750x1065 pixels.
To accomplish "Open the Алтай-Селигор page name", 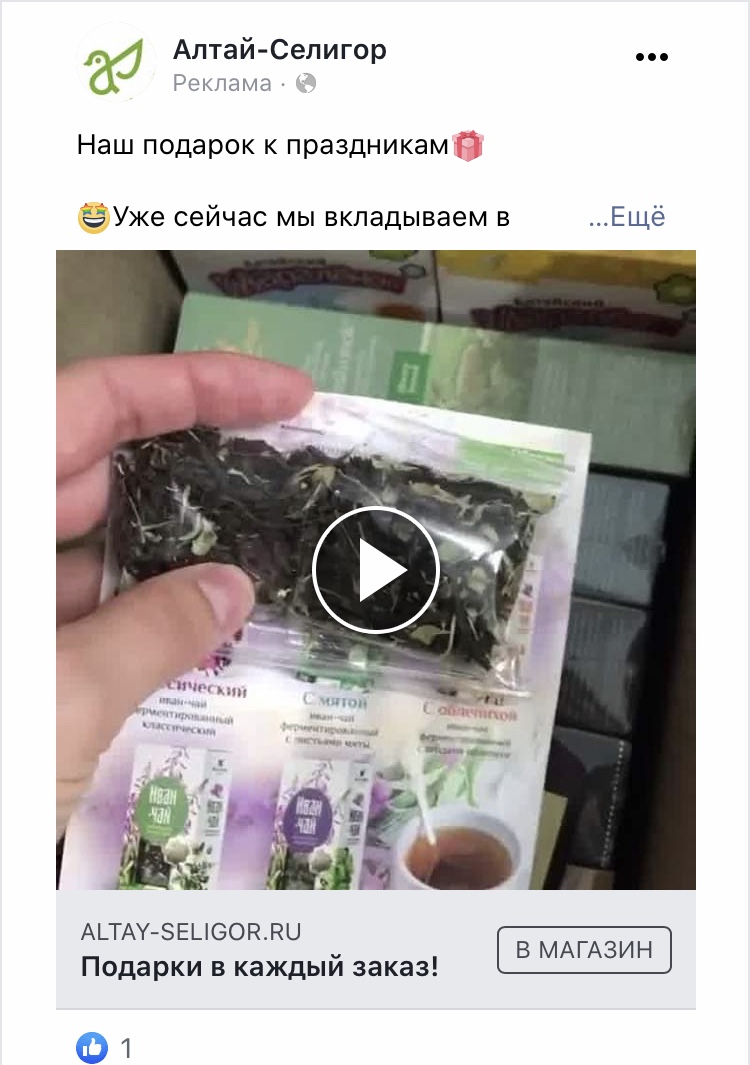I will (279, 49).
